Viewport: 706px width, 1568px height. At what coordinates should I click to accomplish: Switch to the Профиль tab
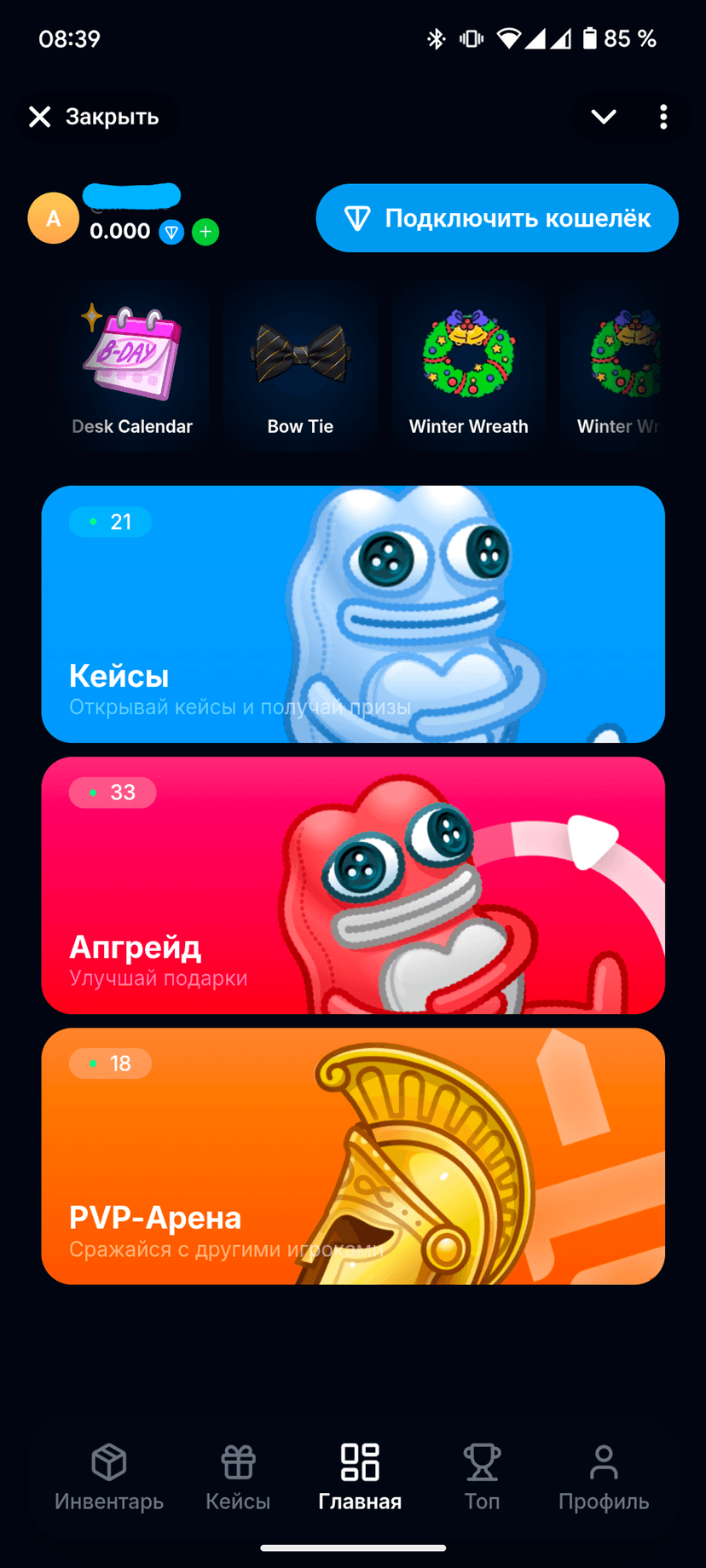coord(604,1478)
